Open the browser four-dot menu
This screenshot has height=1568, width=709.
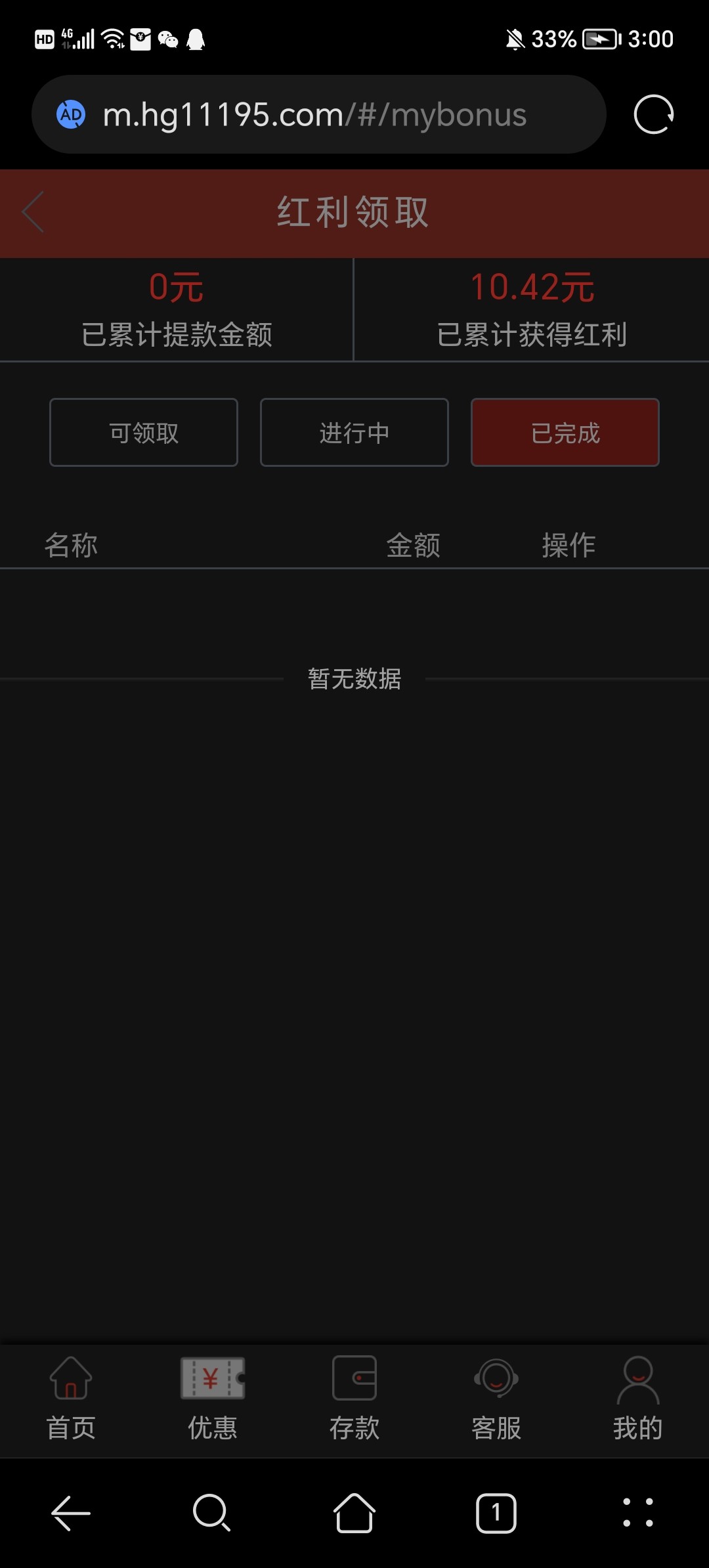point(637,1513)
